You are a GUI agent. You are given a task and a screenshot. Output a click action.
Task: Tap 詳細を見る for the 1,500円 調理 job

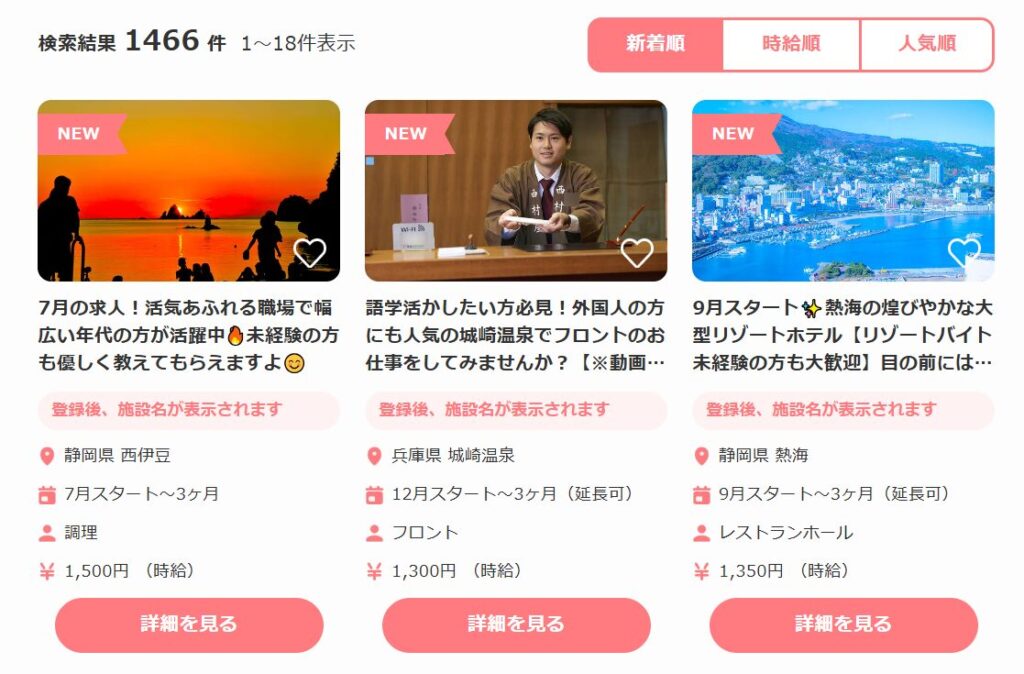(189, 625)
